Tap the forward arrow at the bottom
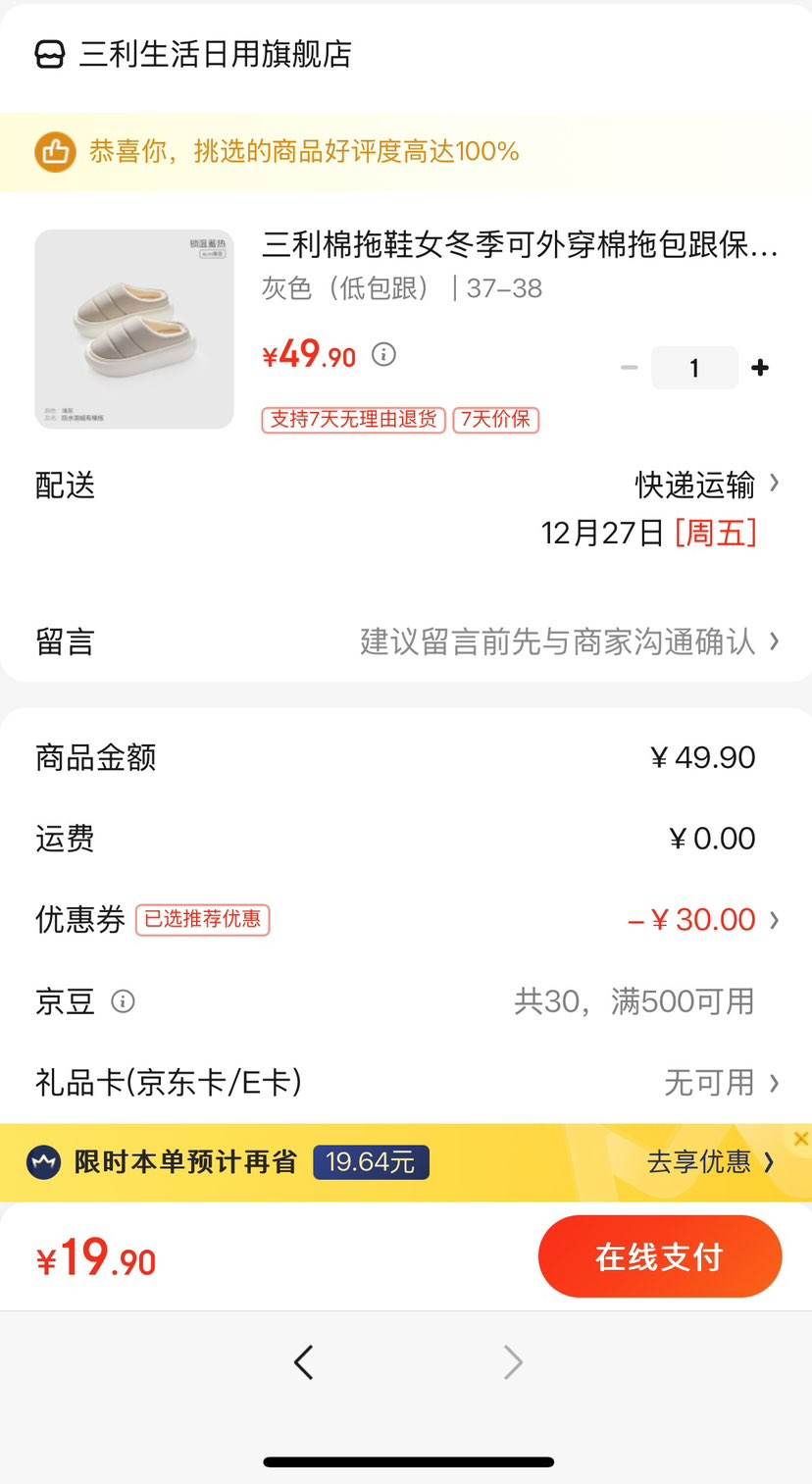This screenshot has height=1484, width=812. tap(513, 1362)
